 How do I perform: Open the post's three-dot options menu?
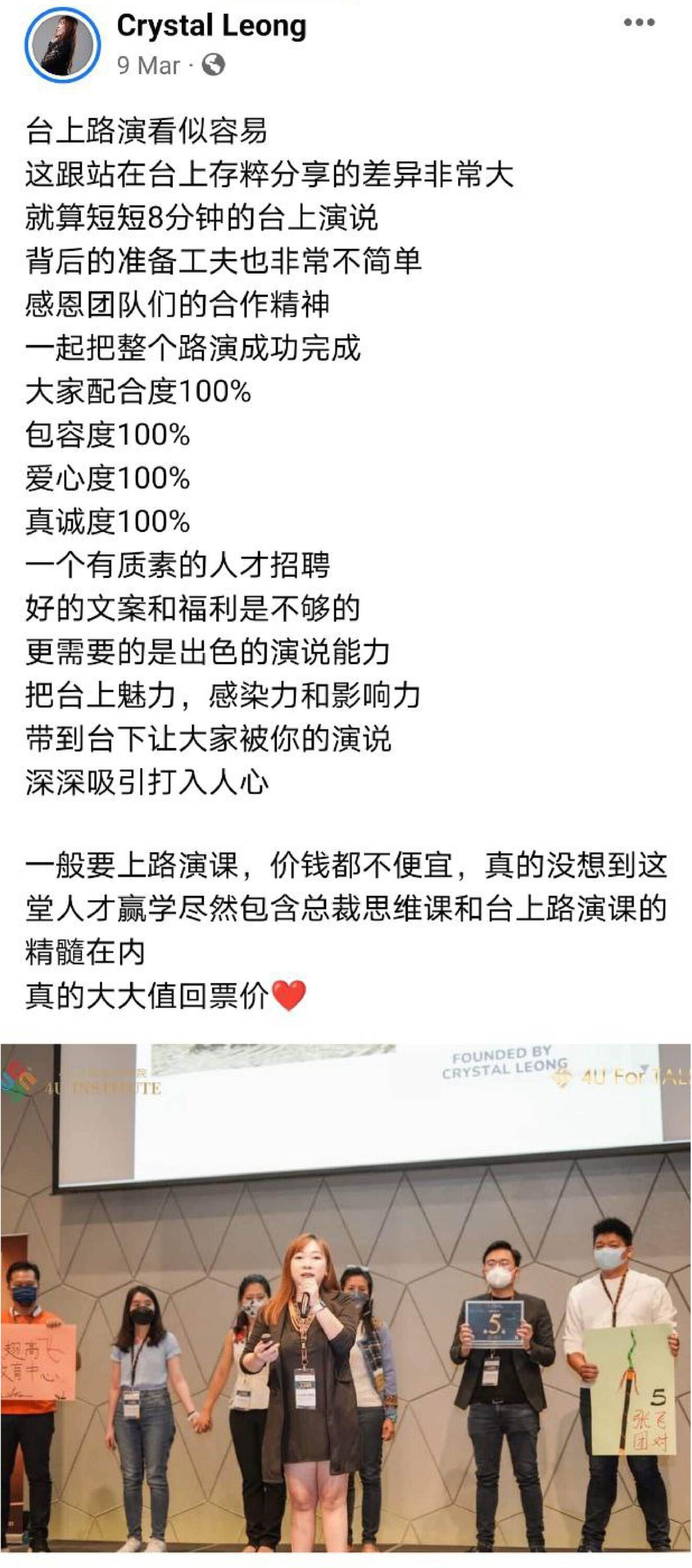point(639,23)
